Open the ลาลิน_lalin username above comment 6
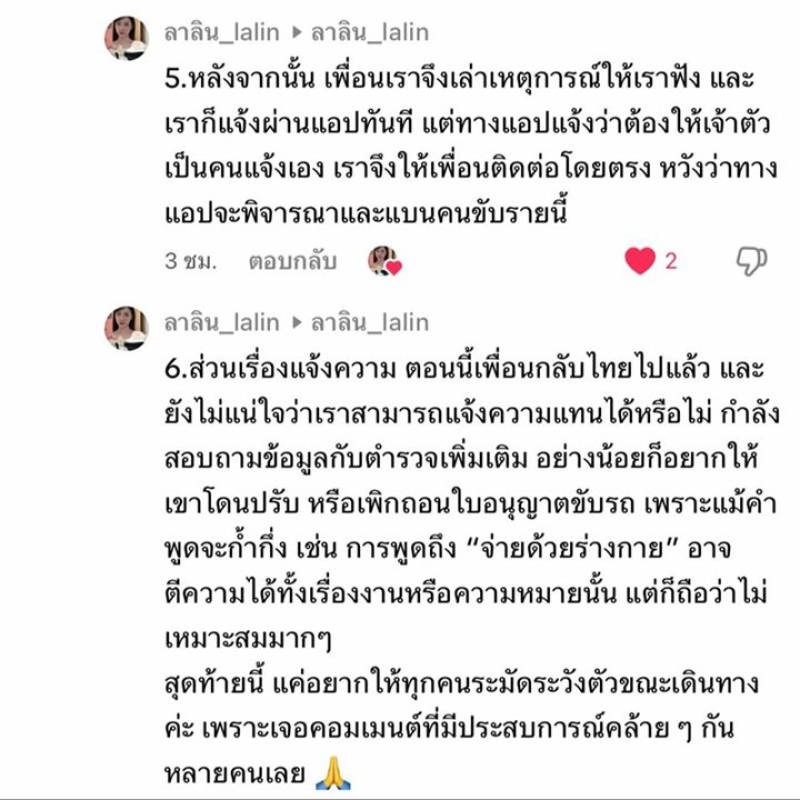This screenshot has width=800, height=800. click(221, 322)
